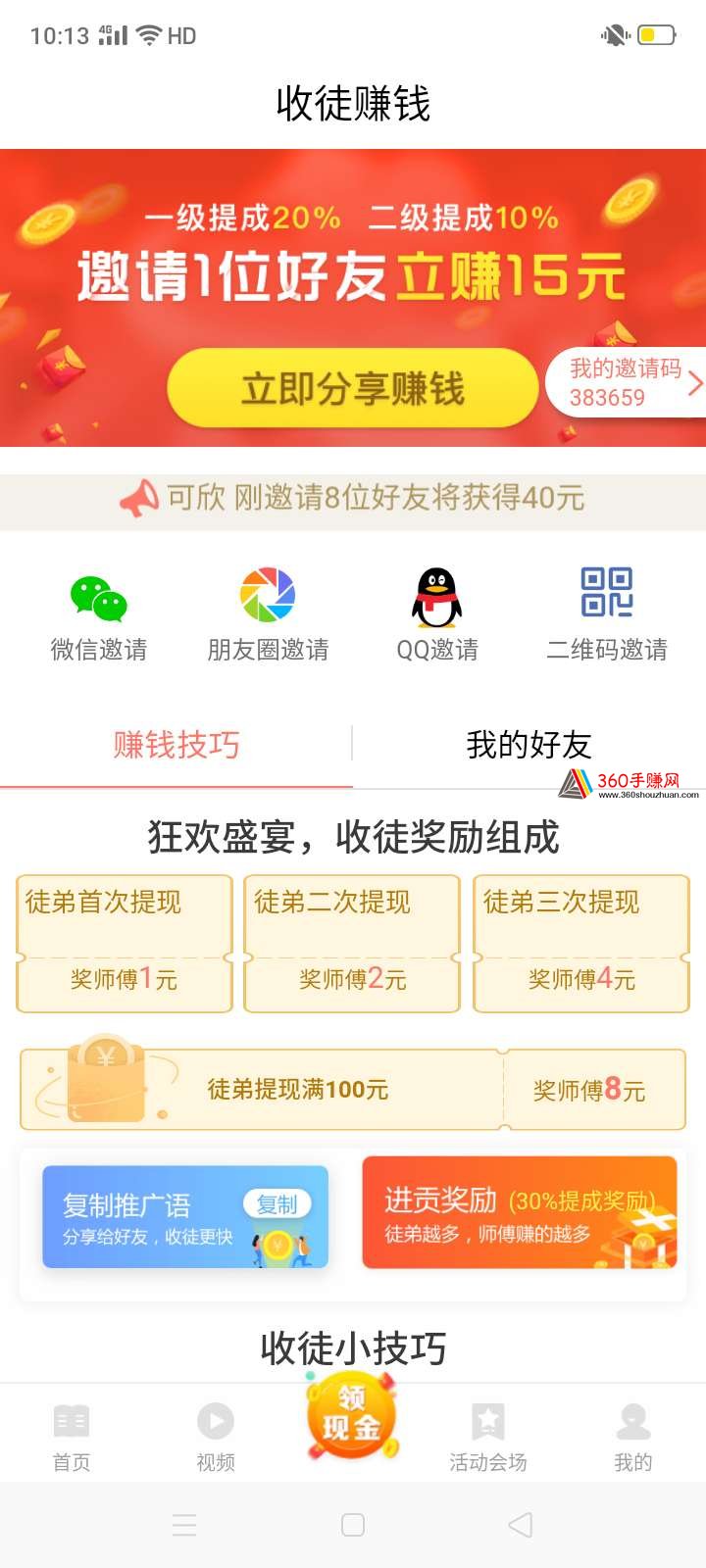Open the 进贡奖励 card
Viewport: 706px width, 1568px height.
520,1213
